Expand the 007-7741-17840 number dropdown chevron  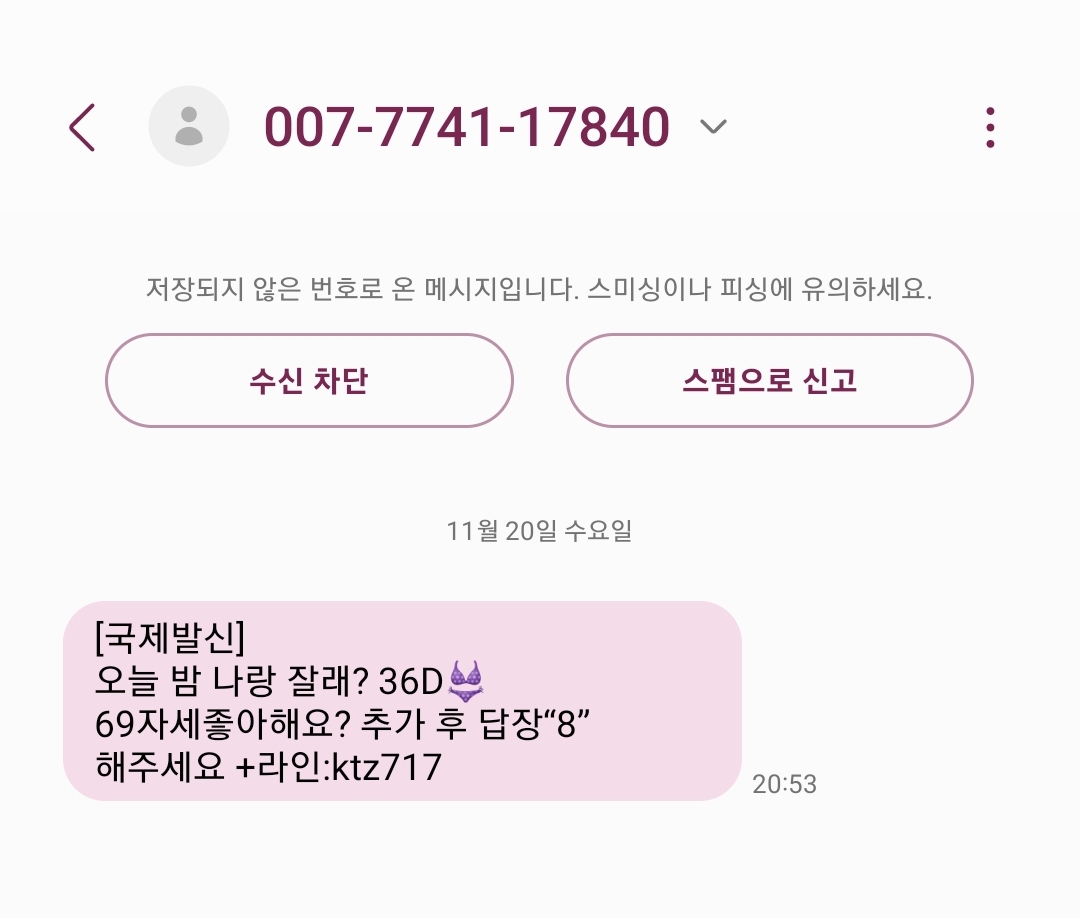click(x=713, y=127)
